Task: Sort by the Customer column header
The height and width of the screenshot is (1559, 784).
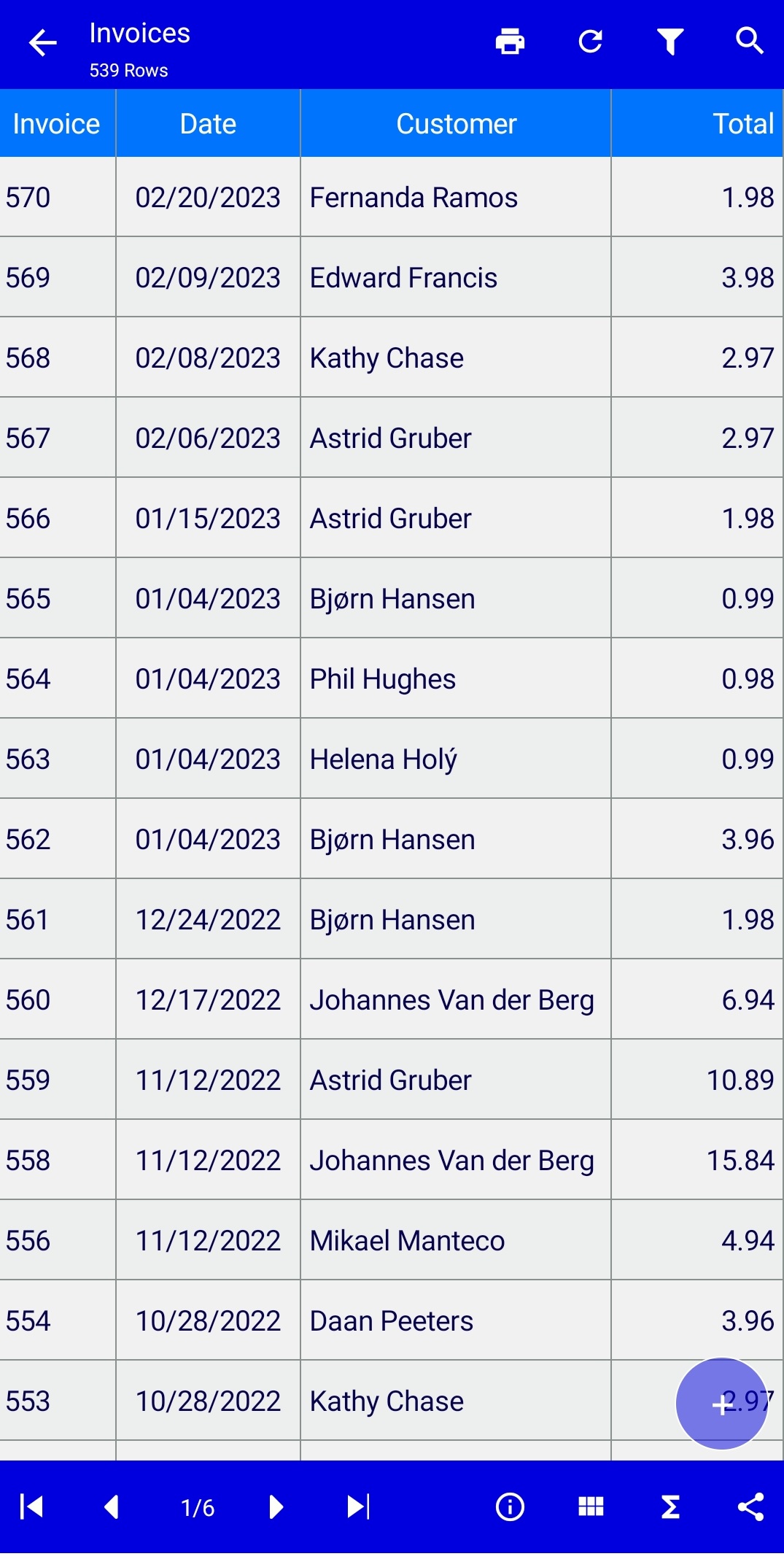Action: click(x=456, y=123)
